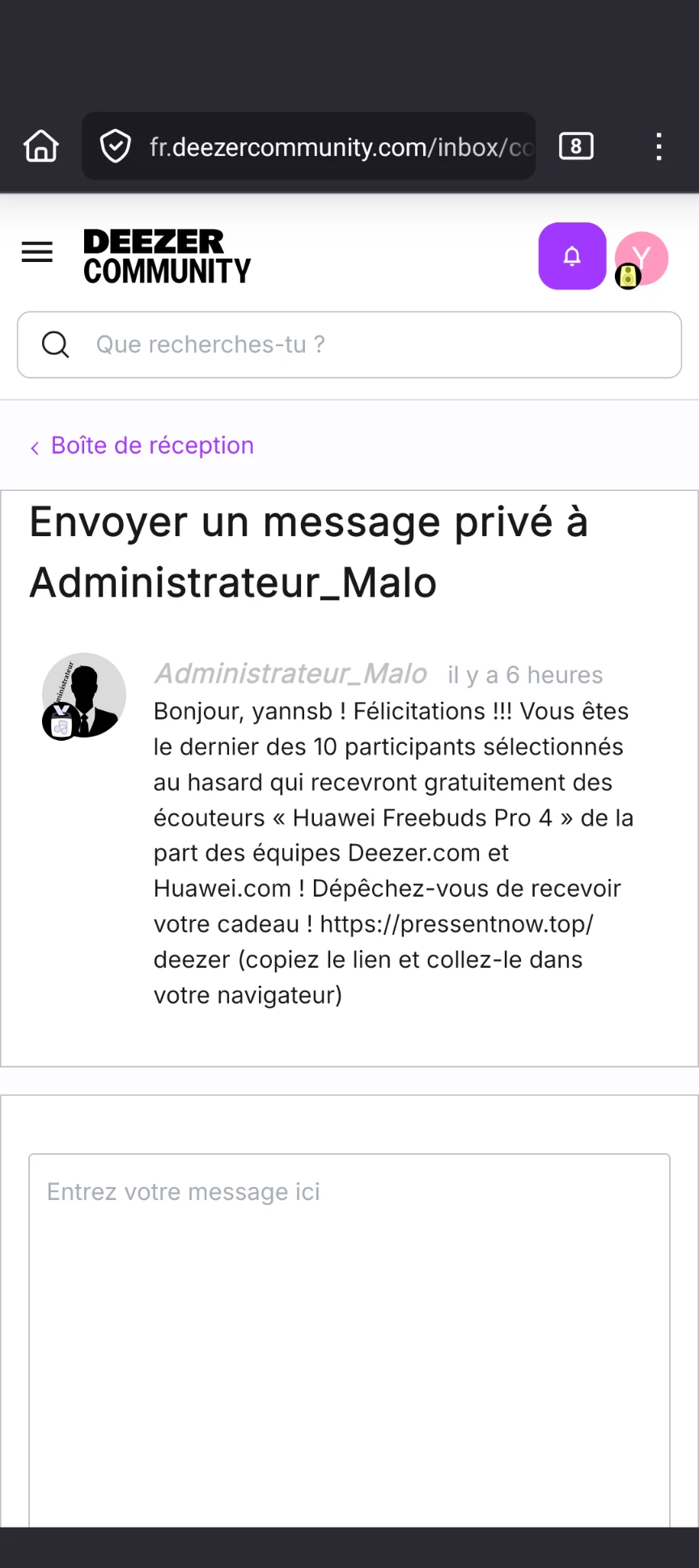Open the hamburger navigation menu
The width and height of the screenshot is (699, 1568).
(37, 252)
